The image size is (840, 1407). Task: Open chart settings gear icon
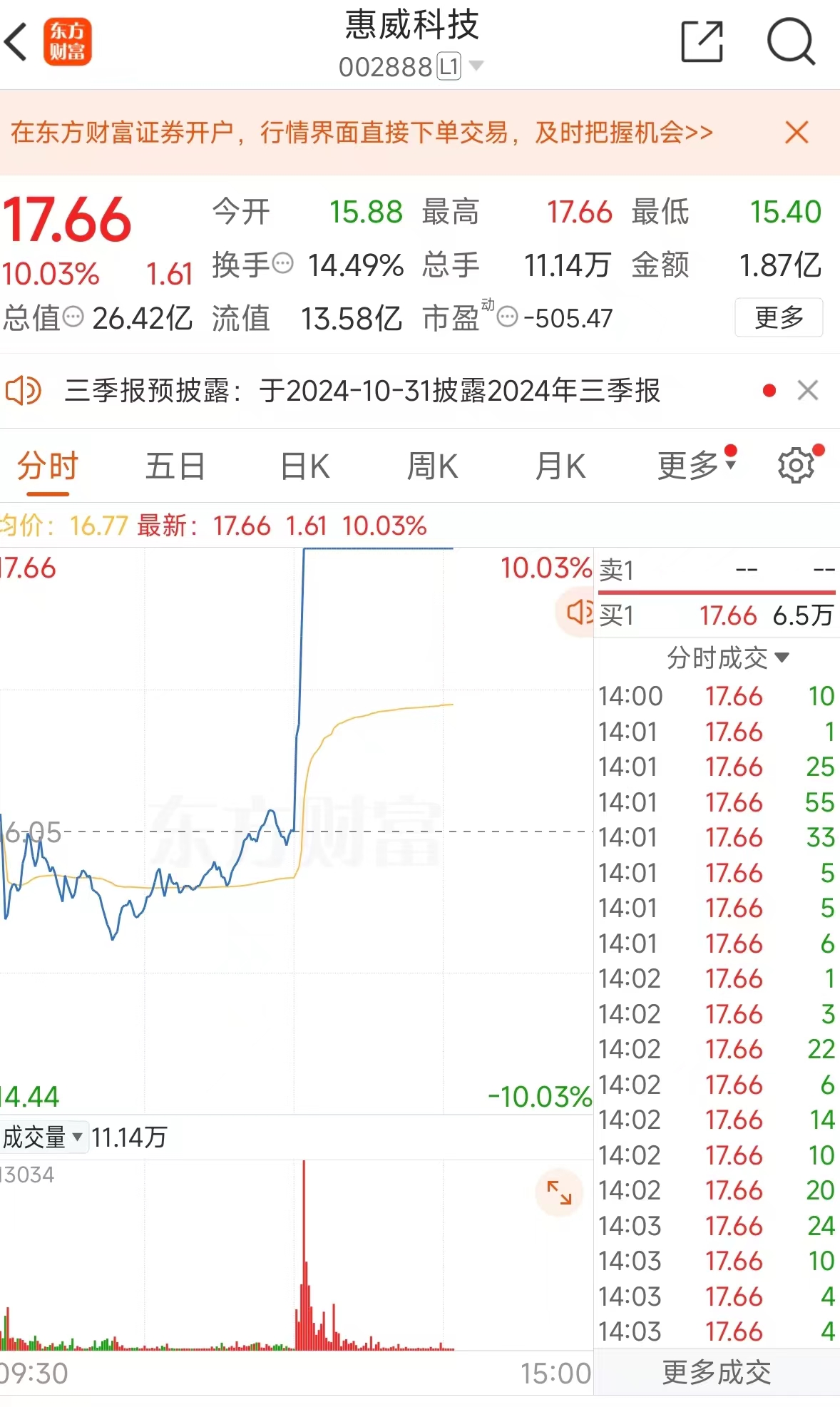[796, 466]
